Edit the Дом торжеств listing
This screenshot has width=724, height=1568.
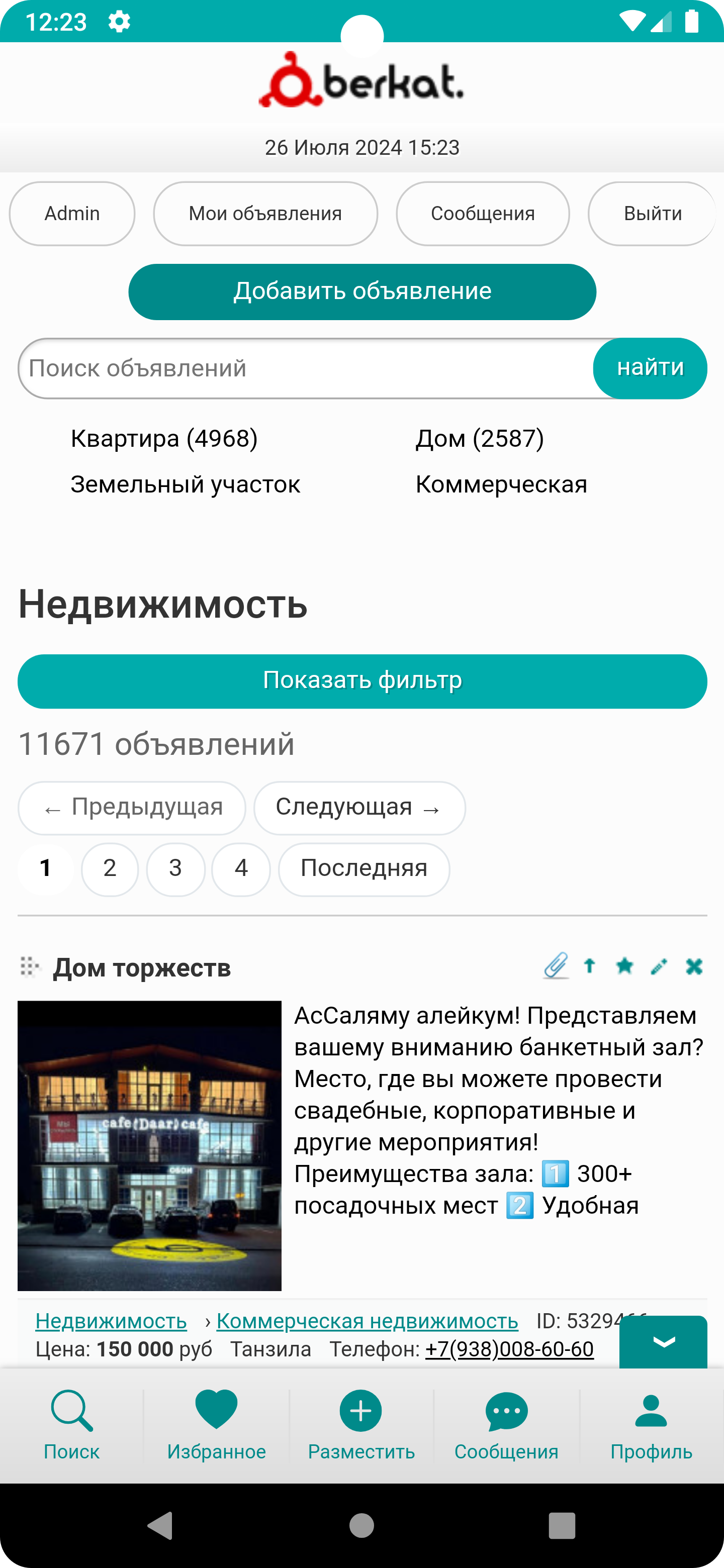pos(659,966)
